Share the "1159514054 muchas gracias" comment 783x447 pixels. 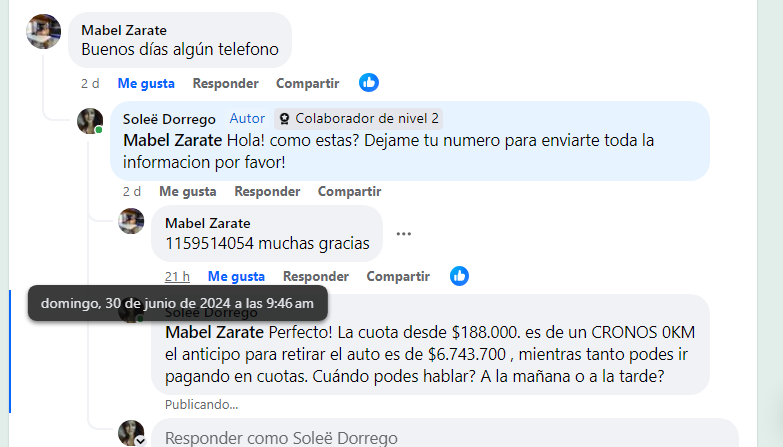coord(398,276)
